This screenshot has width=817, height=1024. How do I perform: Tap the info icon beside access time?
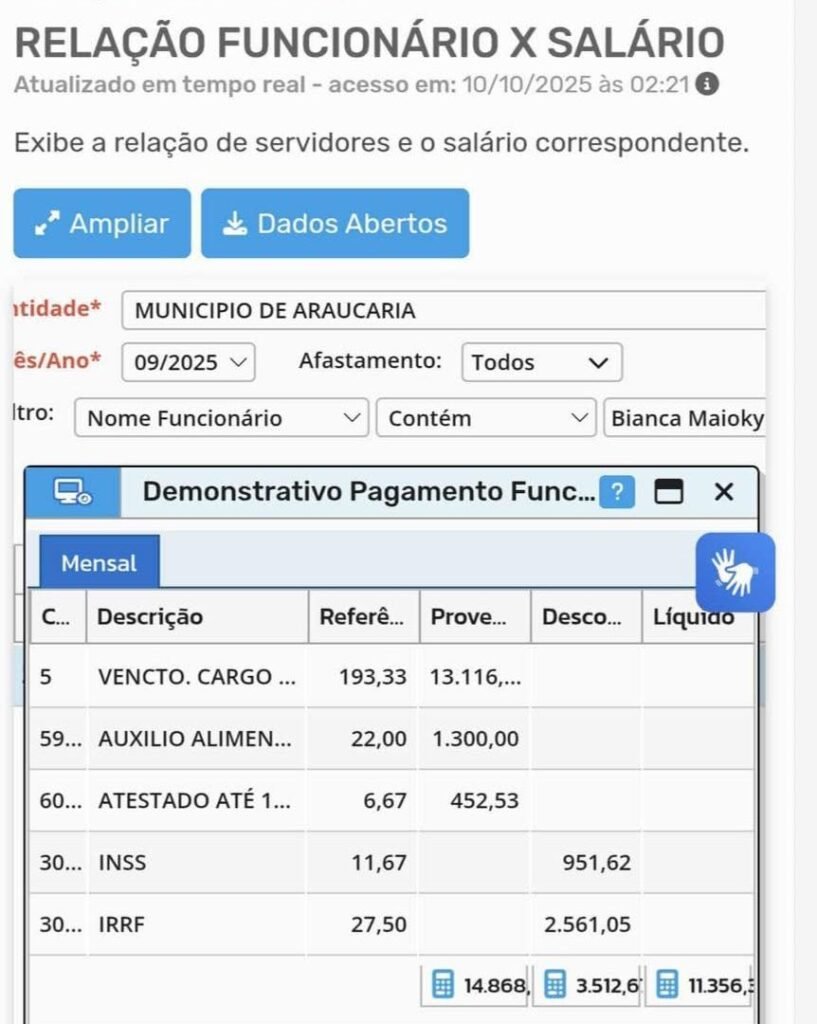(707, 83)
